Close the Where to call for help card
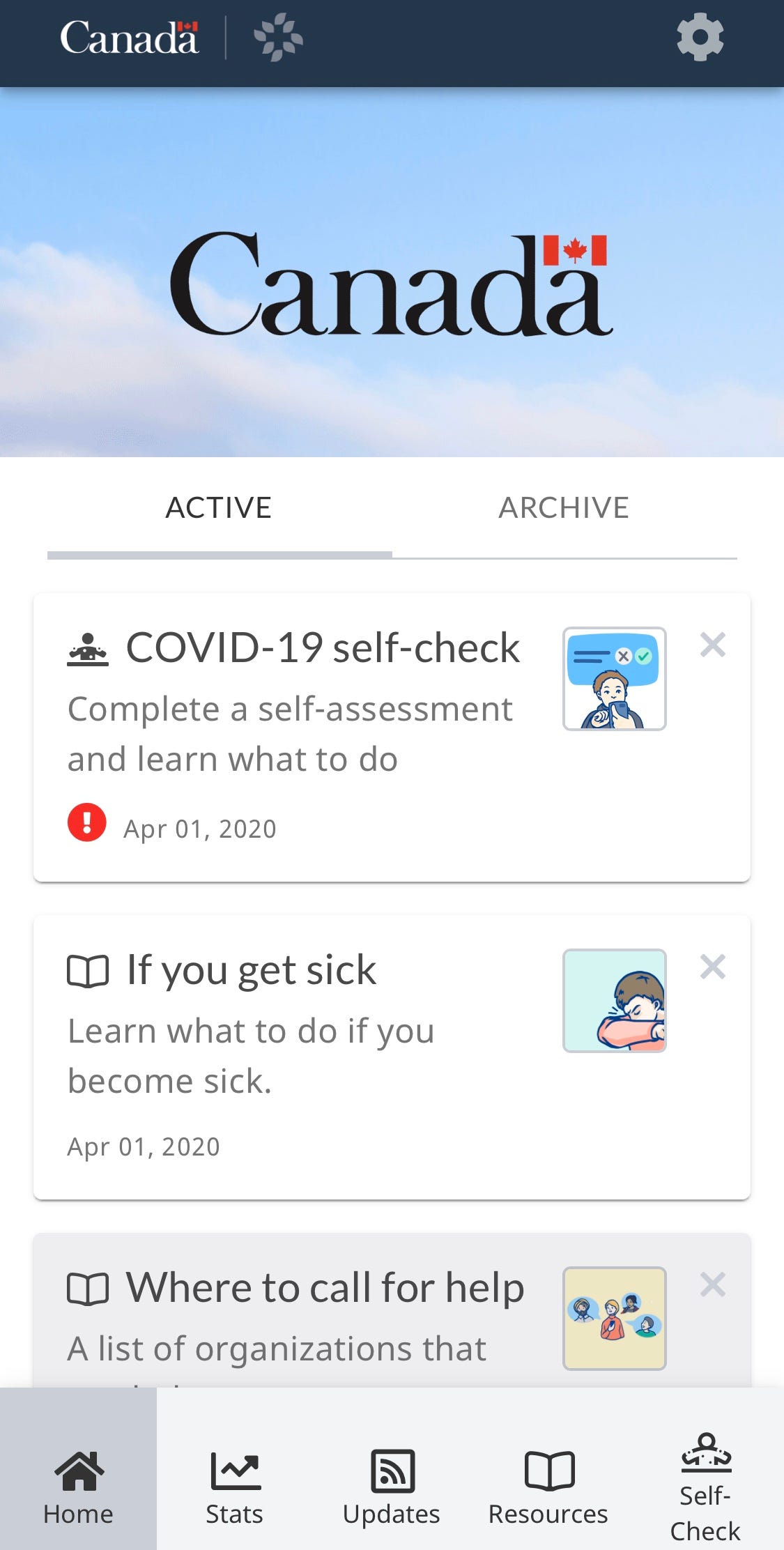784x1550 pixels. click(712, 1284)
